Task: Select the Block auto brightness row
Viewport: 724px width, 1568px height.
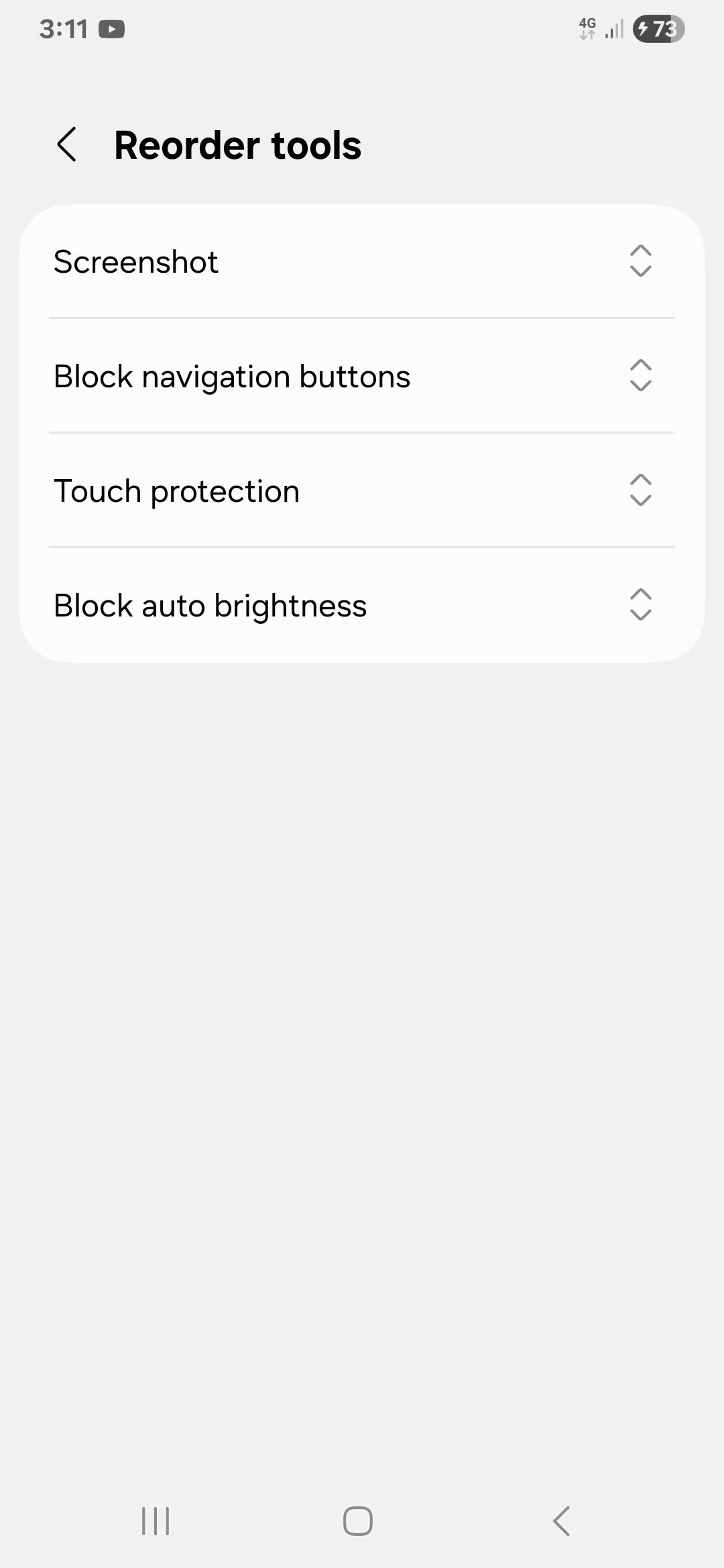Action: coord(362,605)
